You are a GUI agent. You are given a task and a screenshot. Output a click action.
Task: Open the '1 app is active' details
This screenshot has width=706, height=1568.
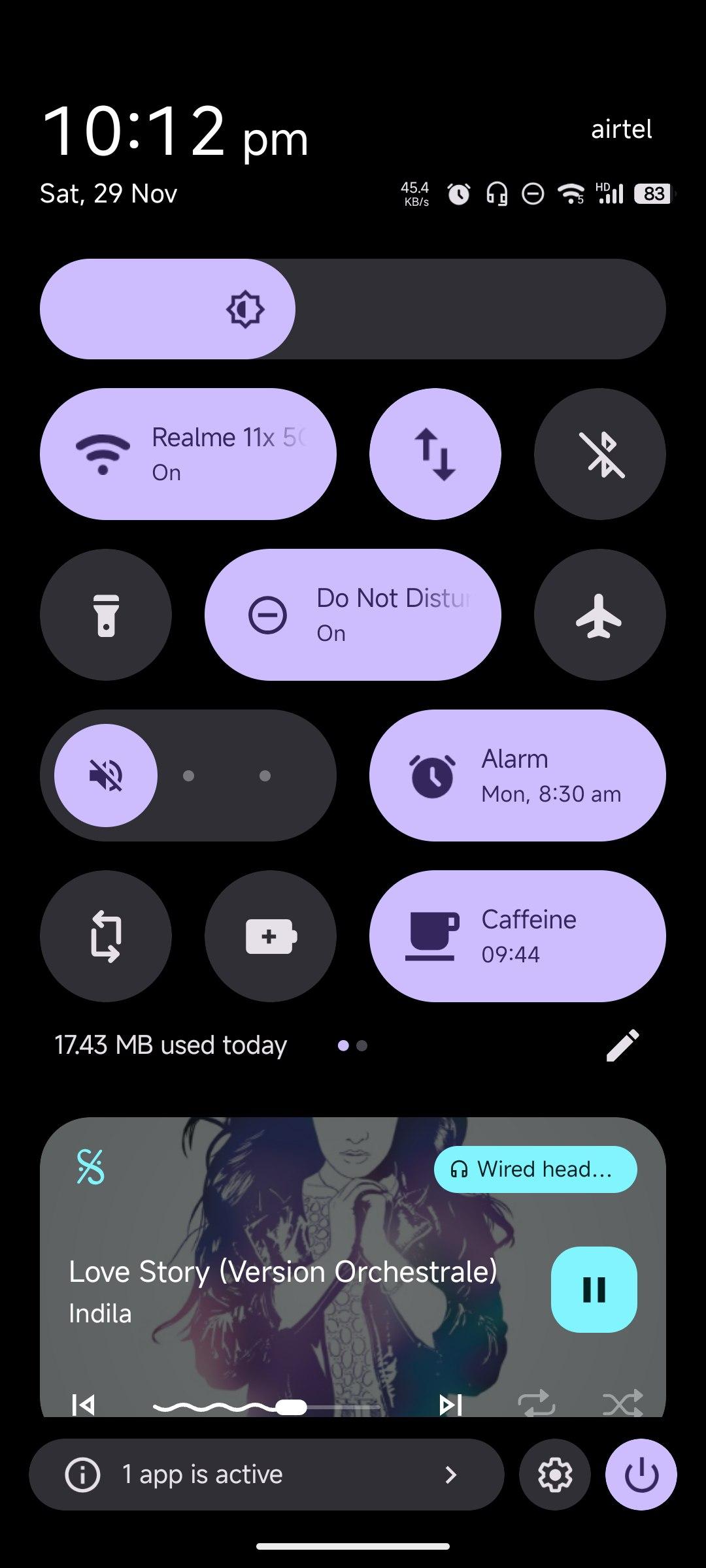point(267,1475)
